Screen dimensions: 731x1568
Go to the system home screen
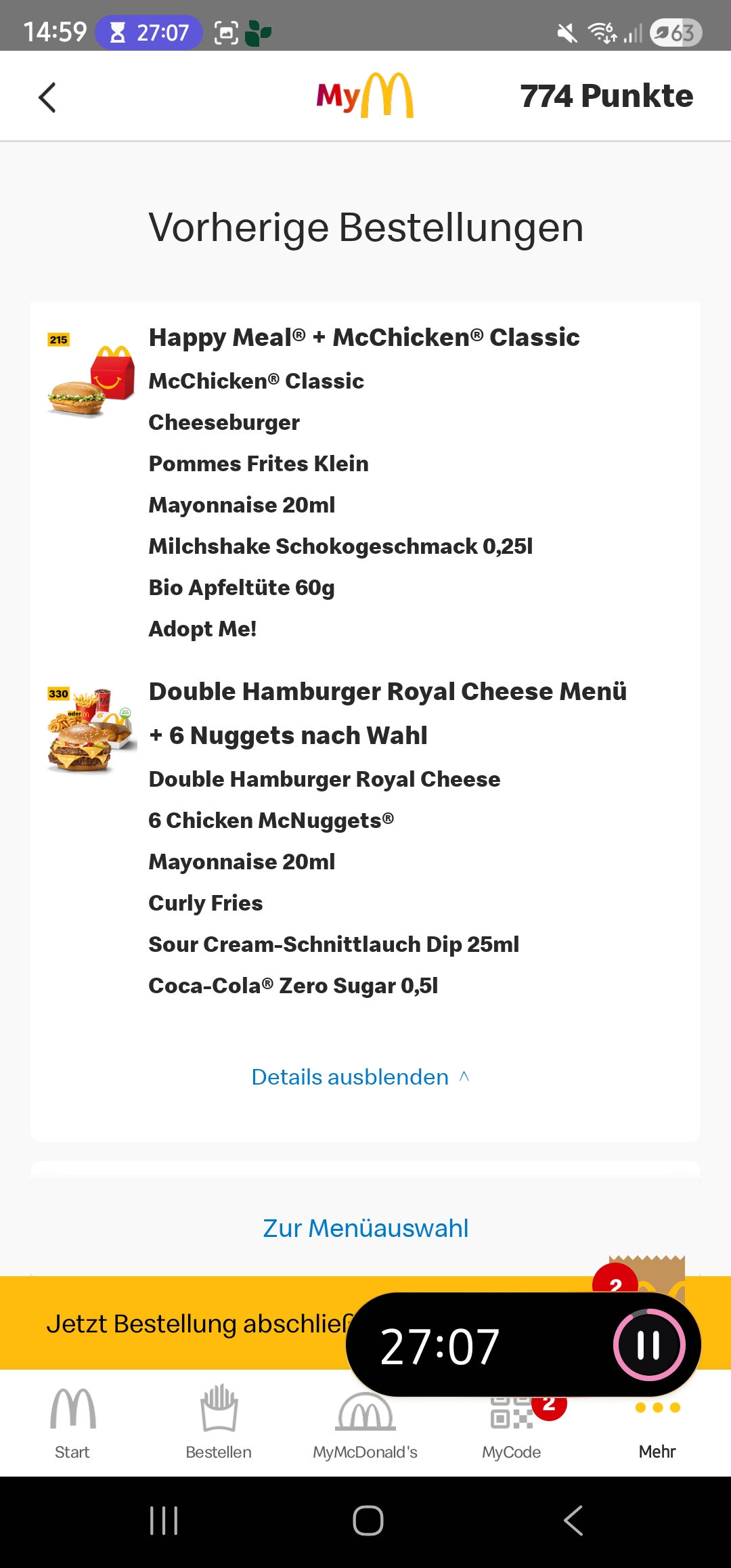point(368,1521)
